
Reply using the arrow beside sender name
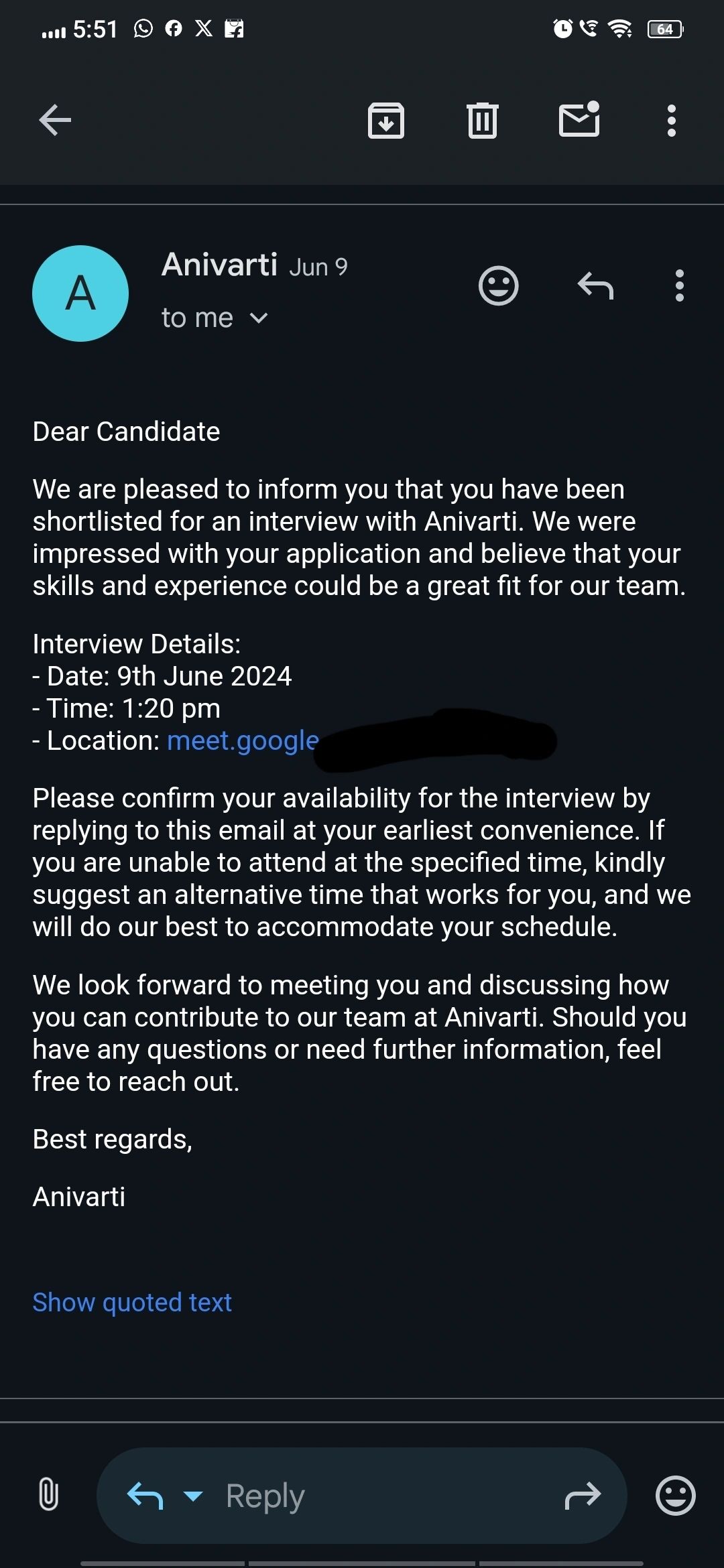[x=595, y=286]
